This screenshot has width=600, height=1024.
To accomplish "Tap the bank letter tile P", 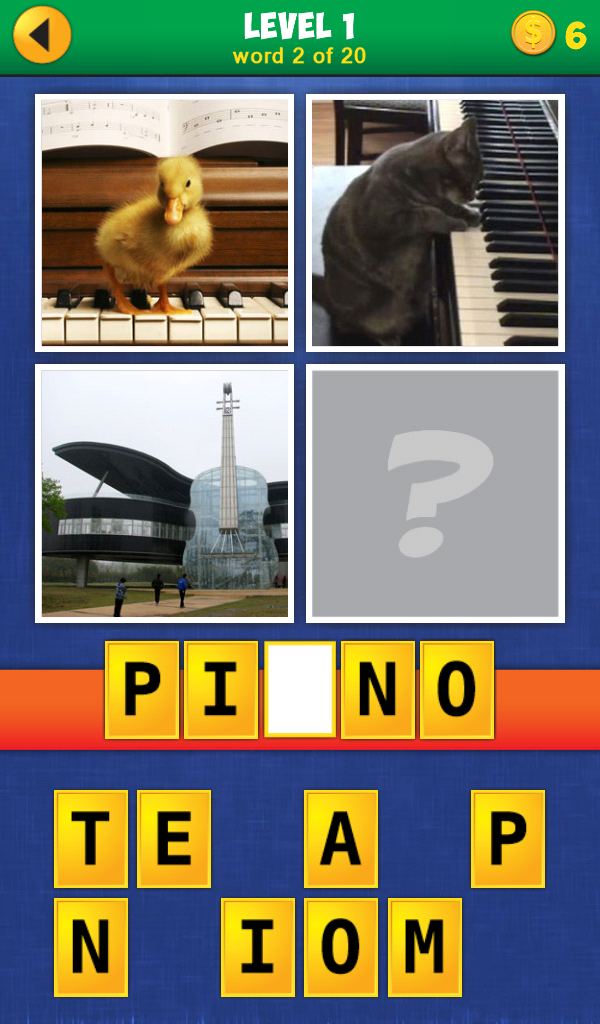I will pos(508,839).
